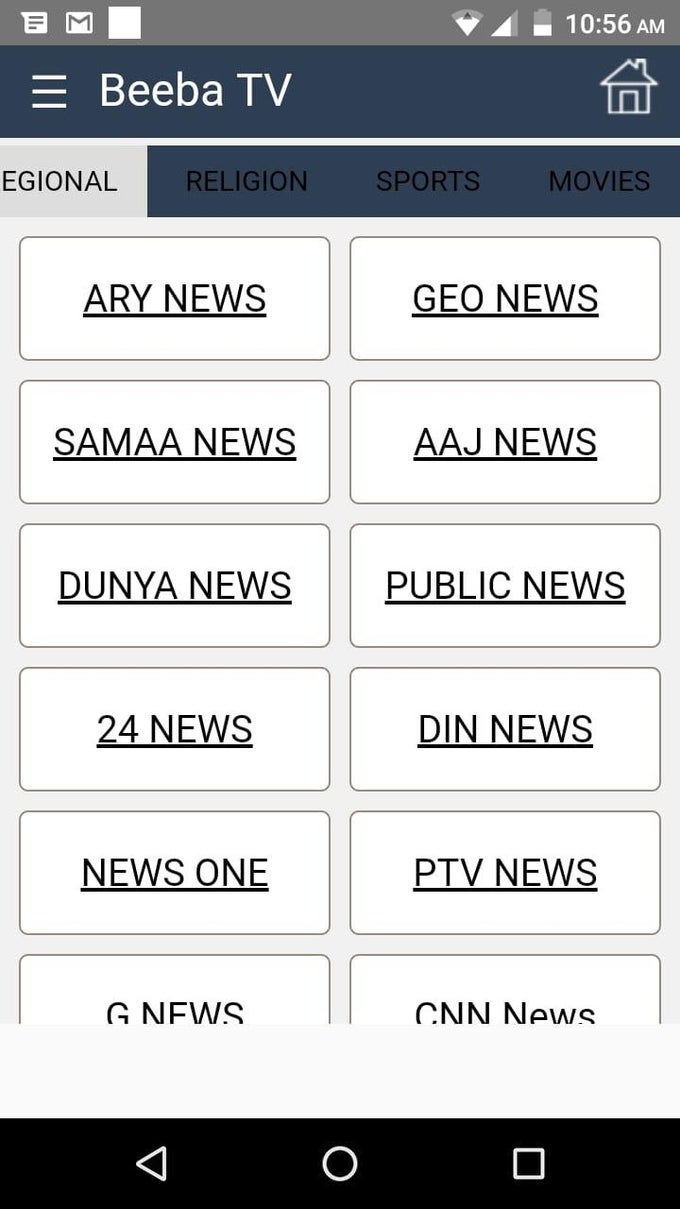Open the Movies tab
Image resolution: width=680 pixels, height=1209 pixels.
(x=599, y=181)
